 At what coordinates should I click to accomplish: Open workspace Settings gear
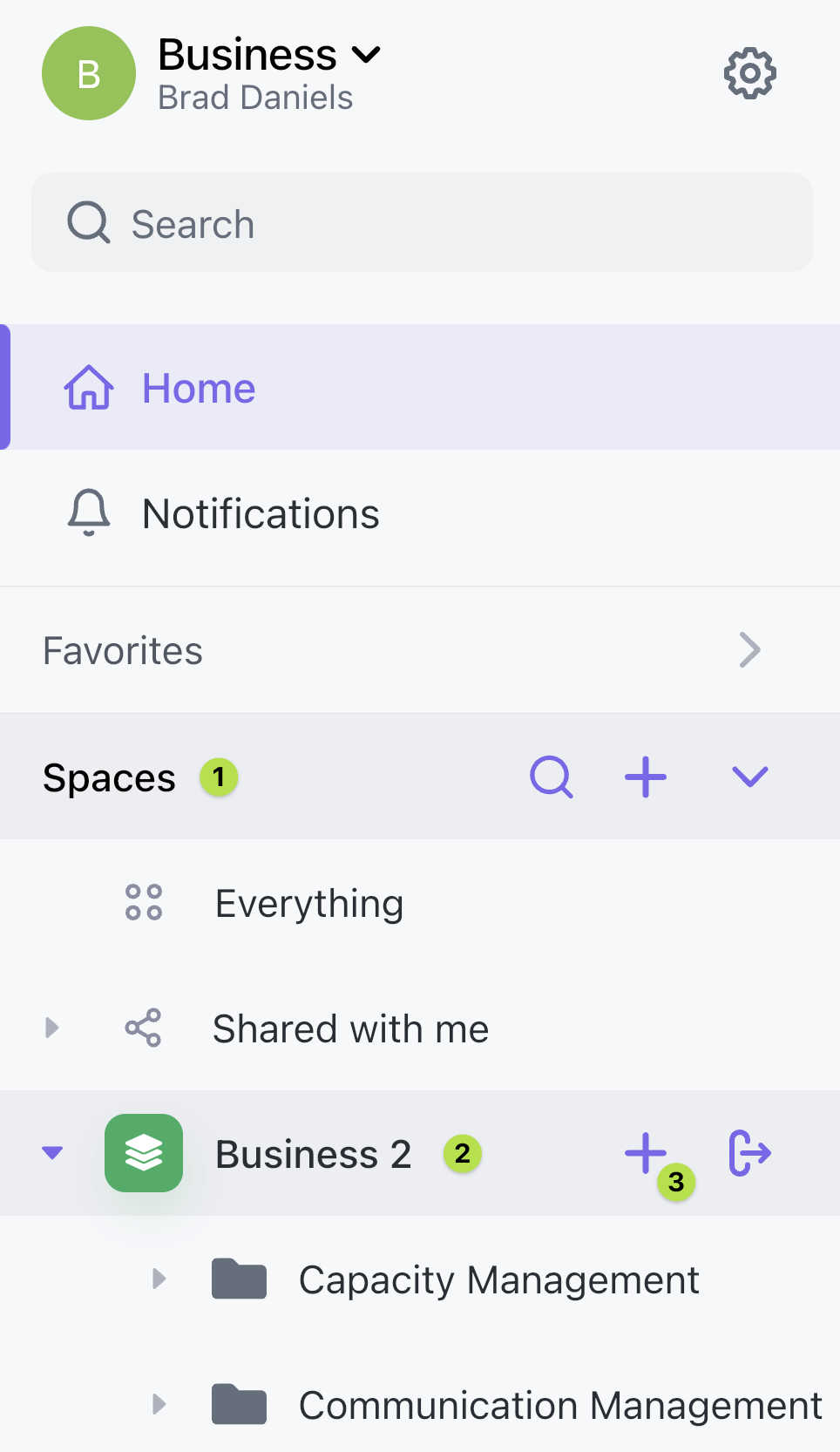tap(749, 73)
